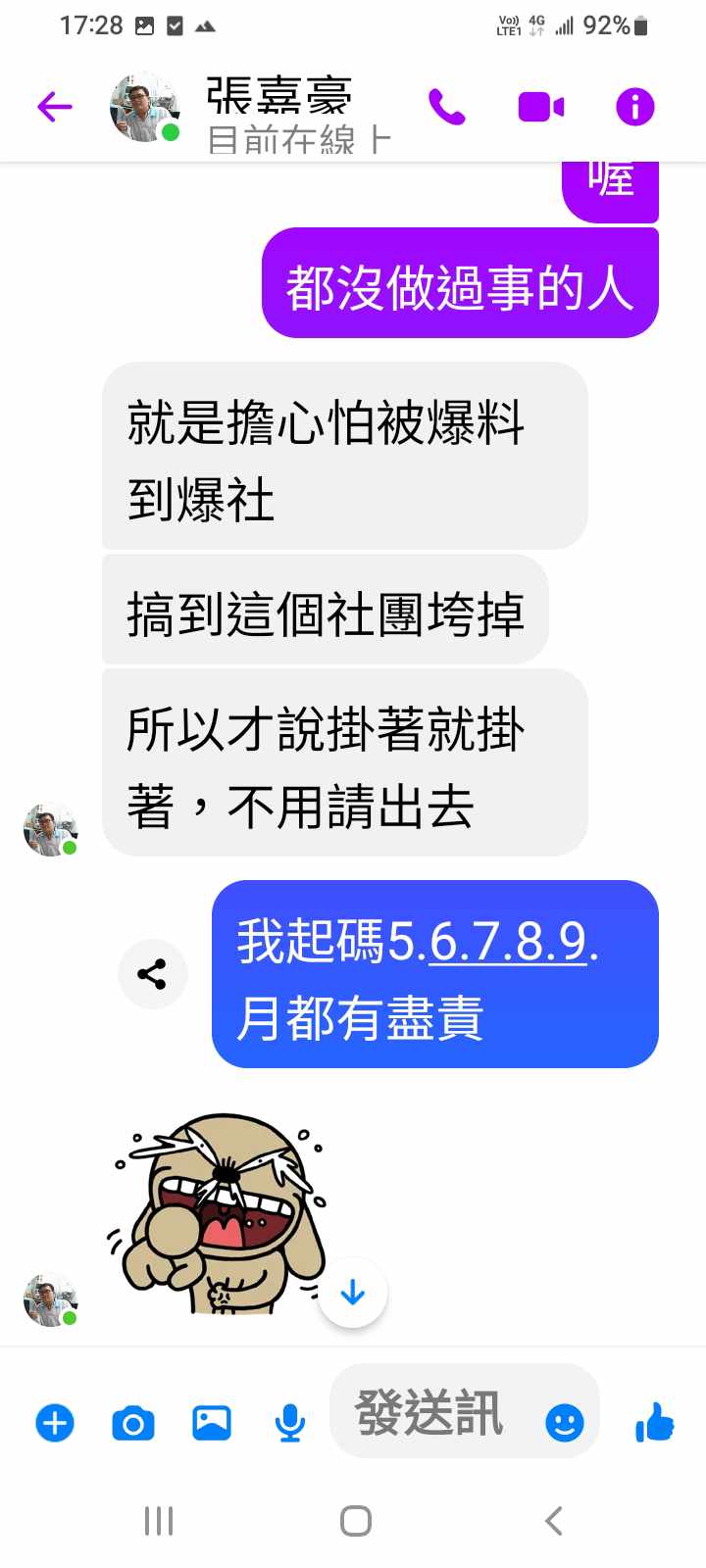Screen dimensions: 706x1568
Task: Open more attachment options plus icon
Action: (x=55, y=1423)
